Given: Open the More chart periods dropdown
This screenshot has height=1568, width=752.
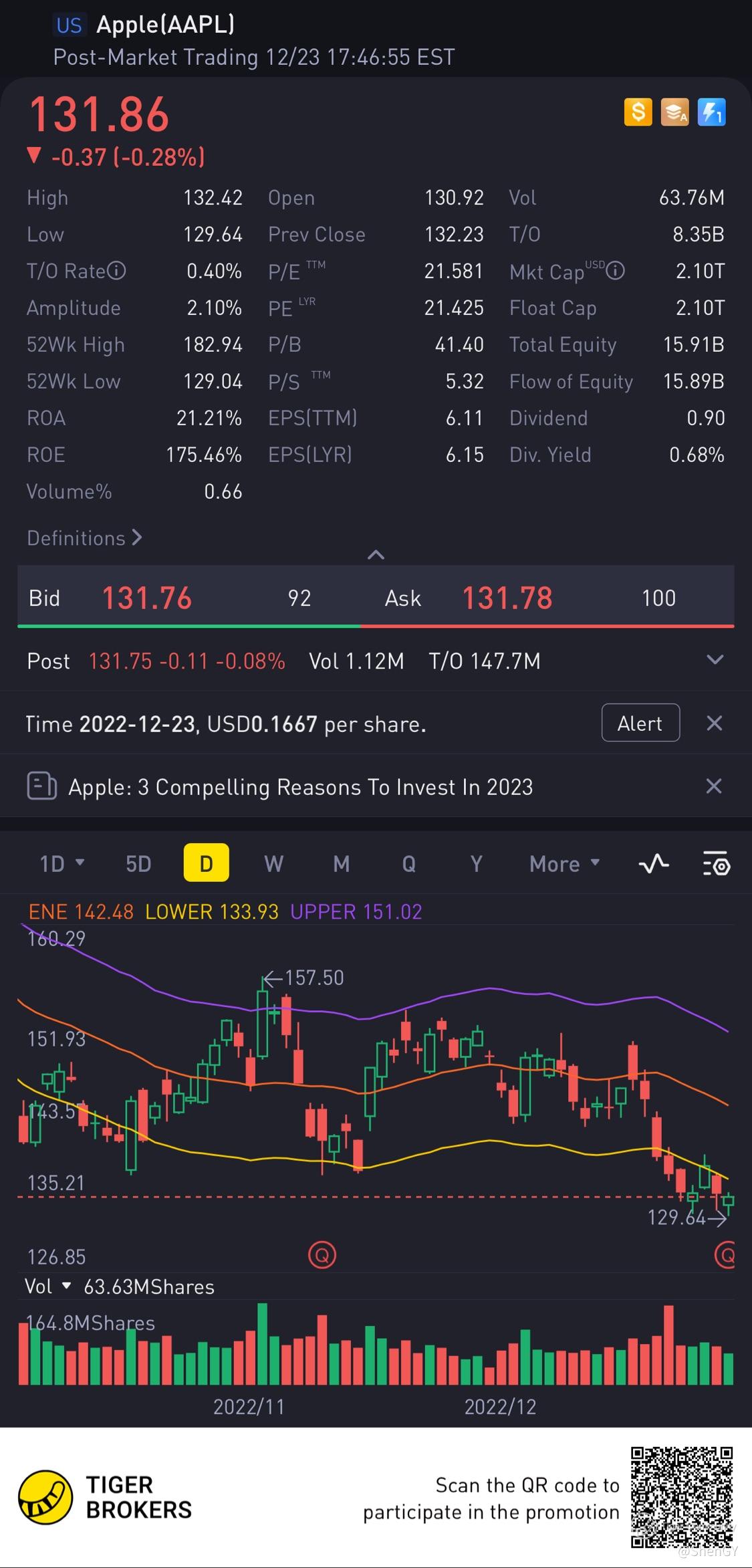Looking at the screenshot, I should click(x=564, y=863).
